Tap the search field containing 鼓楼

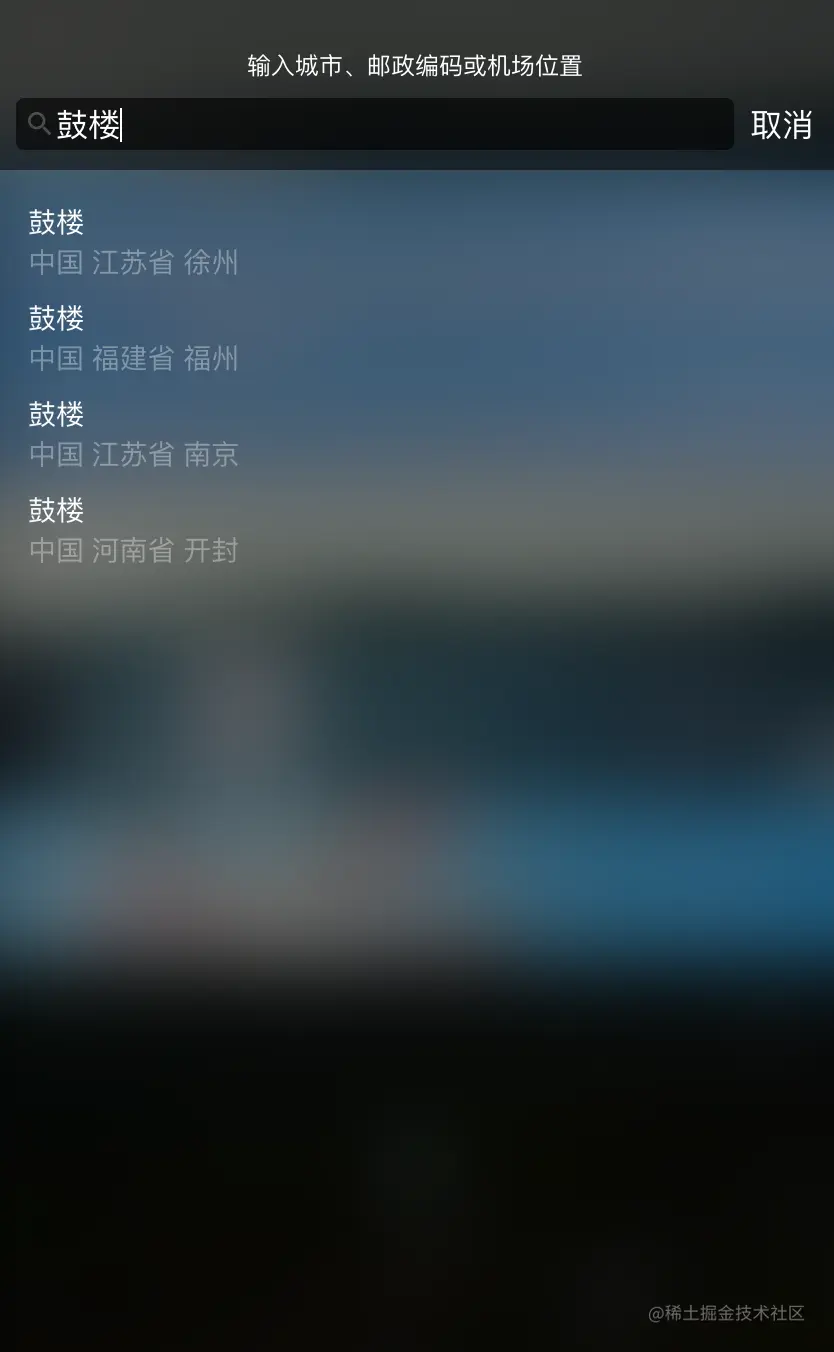(x=375, y=125)
